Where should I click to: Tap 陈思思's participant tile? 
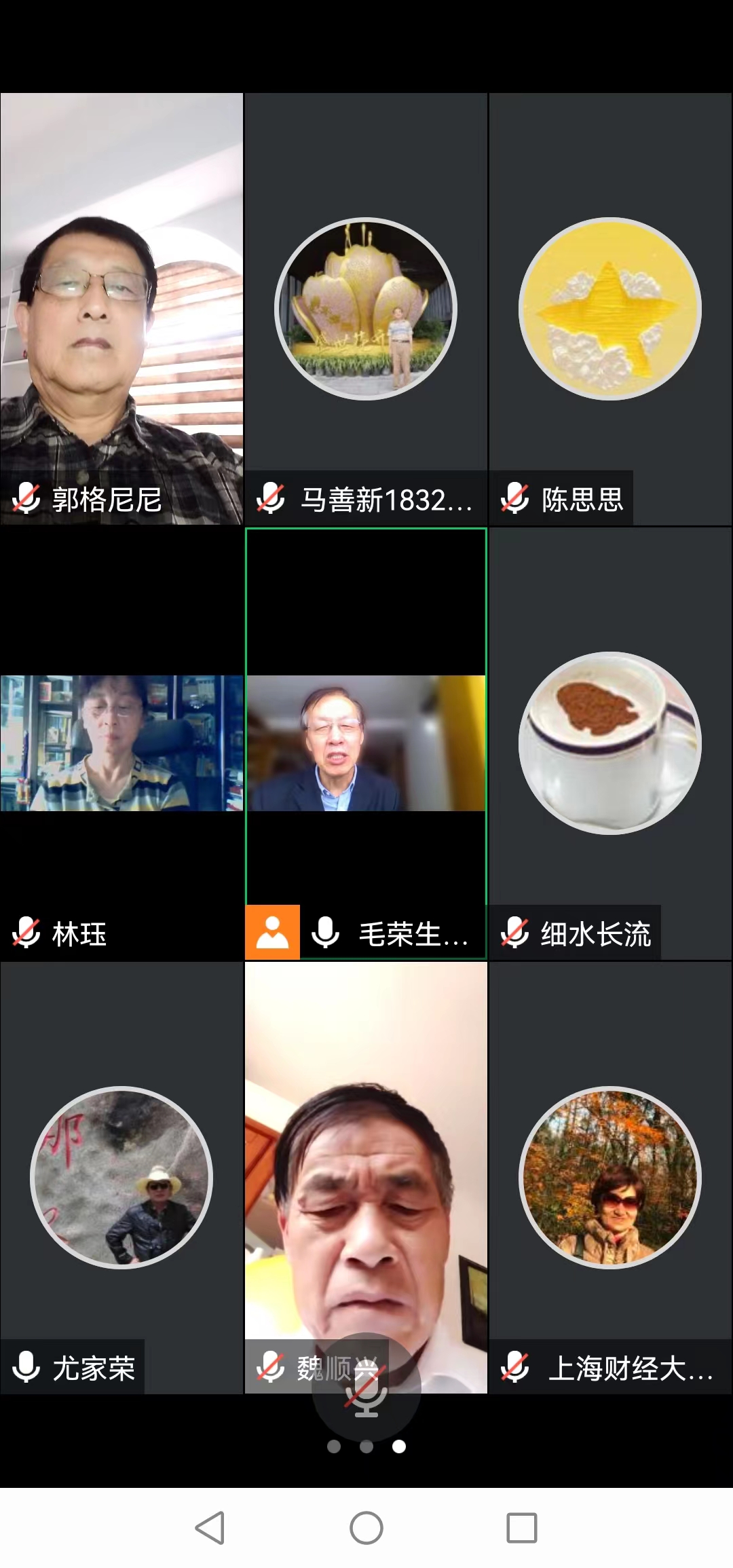point(610,309)
